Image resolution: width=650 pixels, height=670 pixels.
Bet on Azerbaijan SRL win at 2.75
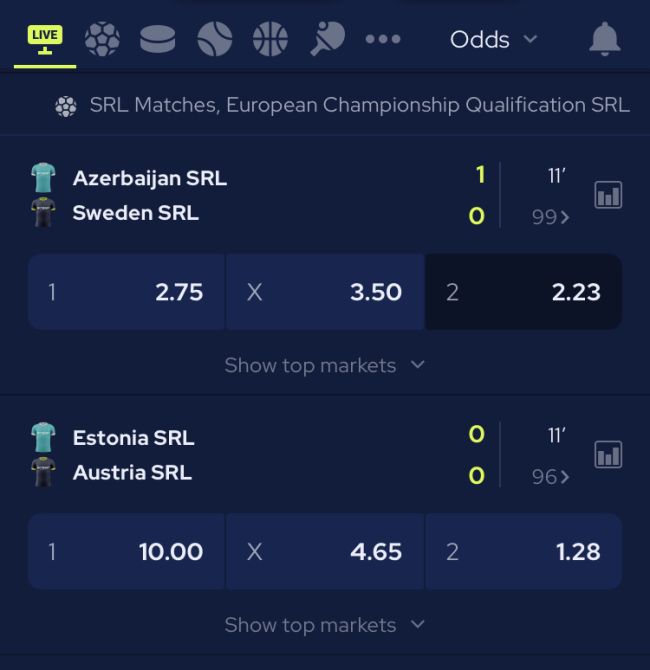[126, 292]
